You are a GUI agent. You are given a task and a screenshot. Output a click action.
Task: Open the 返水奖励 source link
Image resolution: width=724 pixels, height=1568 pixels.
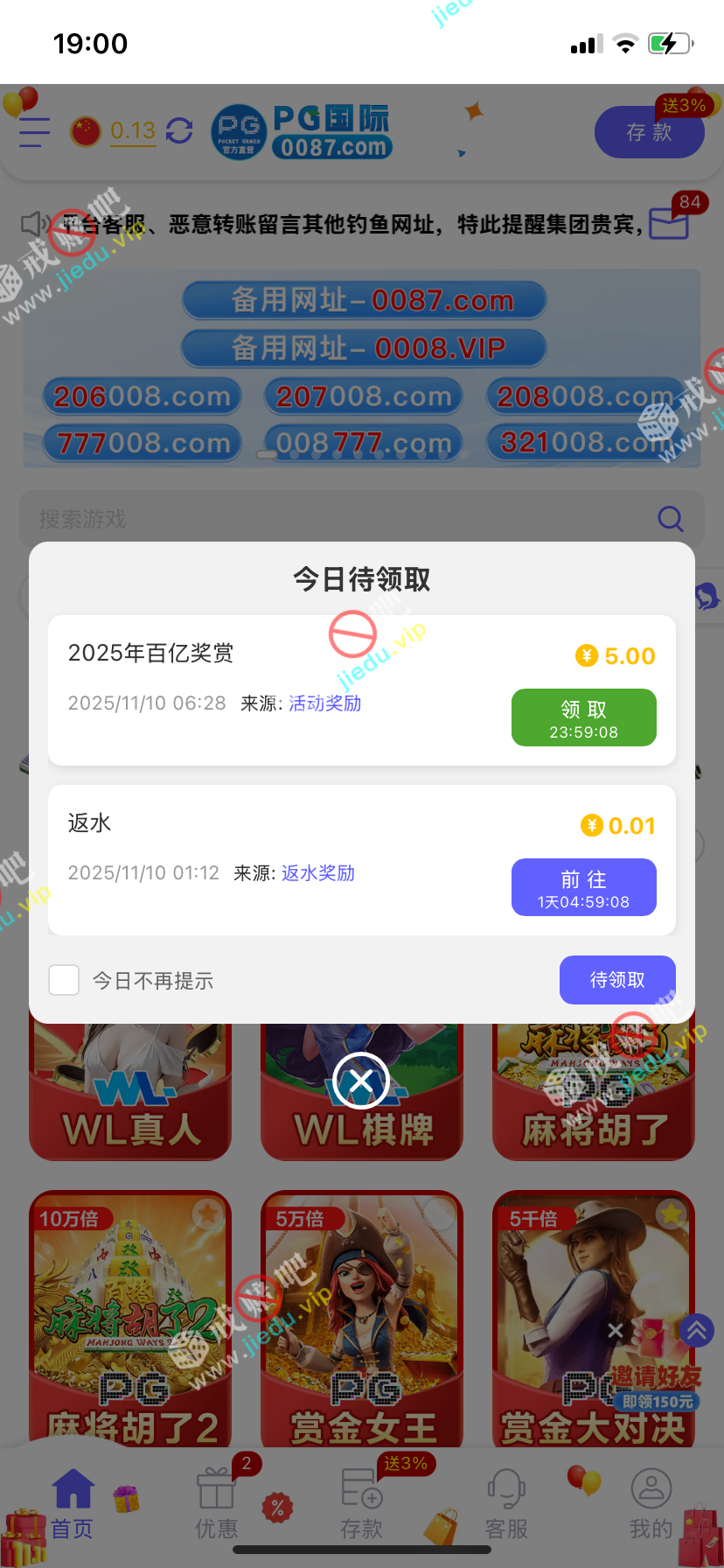(318, 873)
